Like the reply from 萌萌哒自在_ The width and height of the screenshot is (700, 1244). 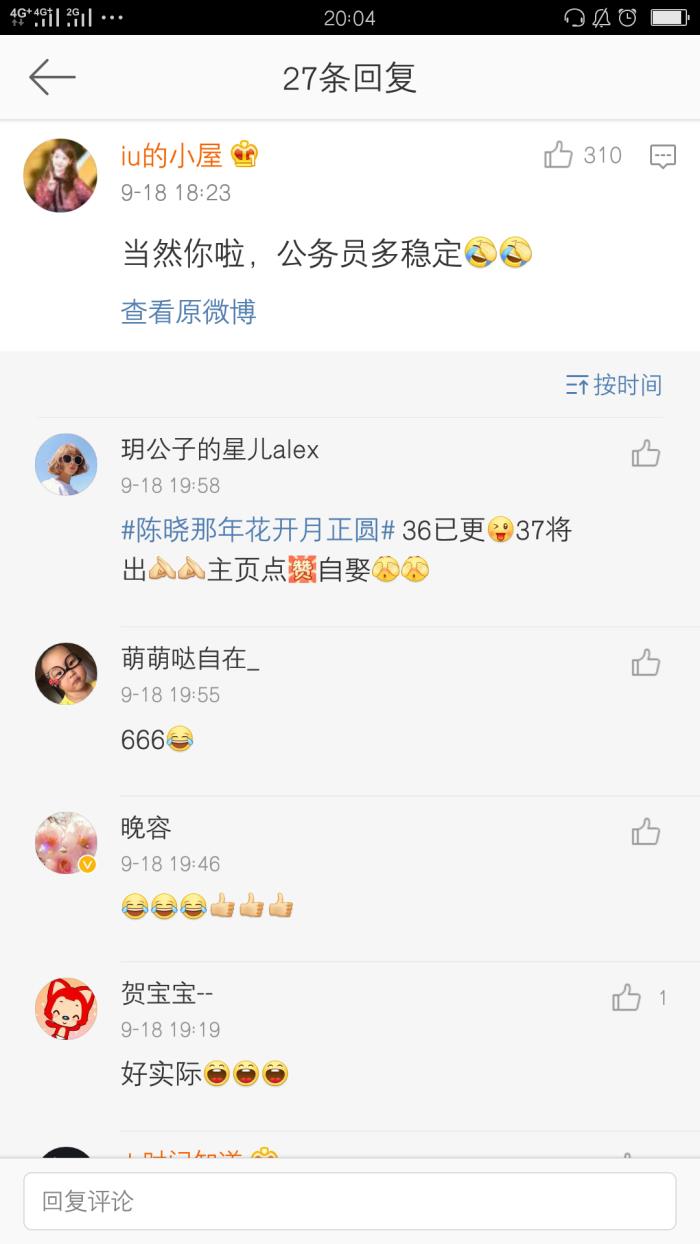[646, 663]
